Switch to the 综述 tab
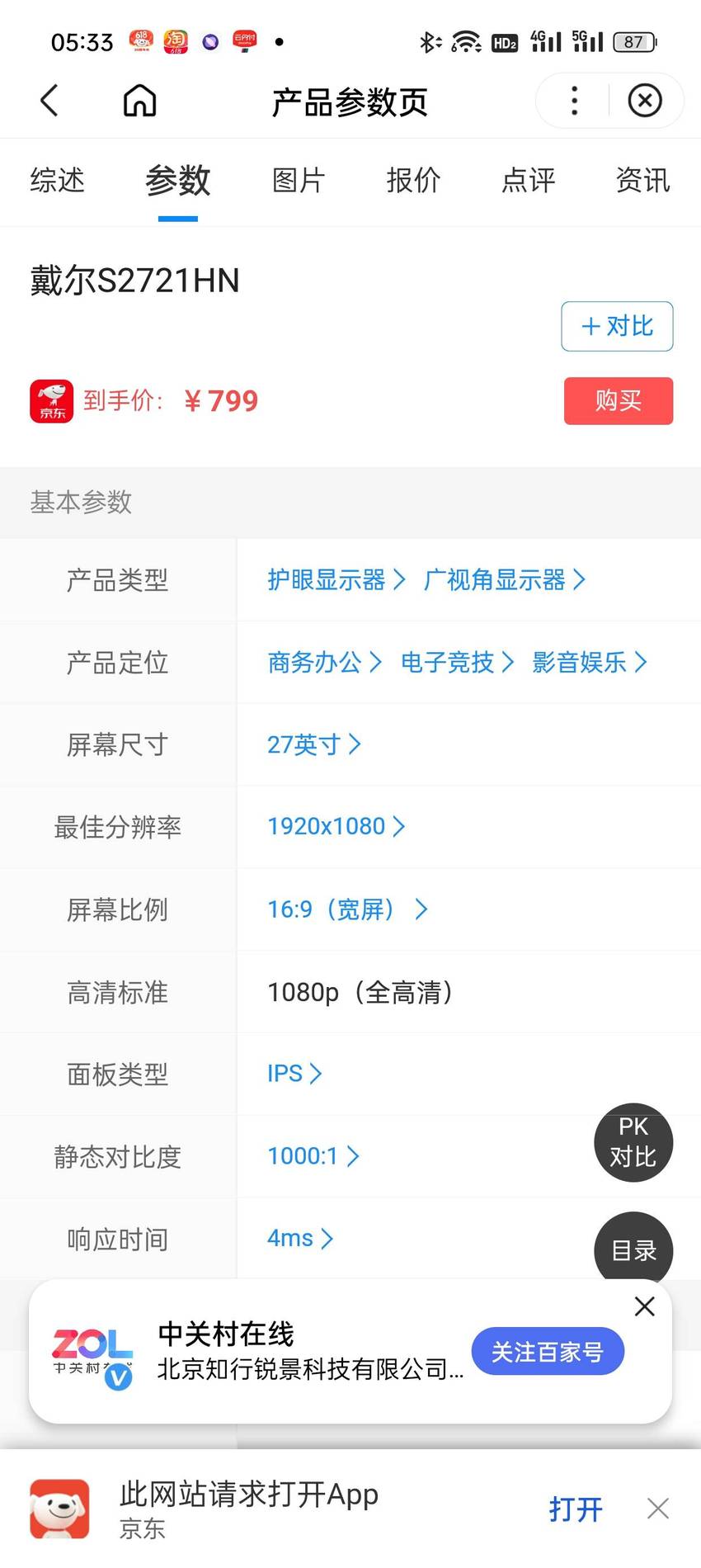The height and width of the screenshot is (1568, 701). 58,180
